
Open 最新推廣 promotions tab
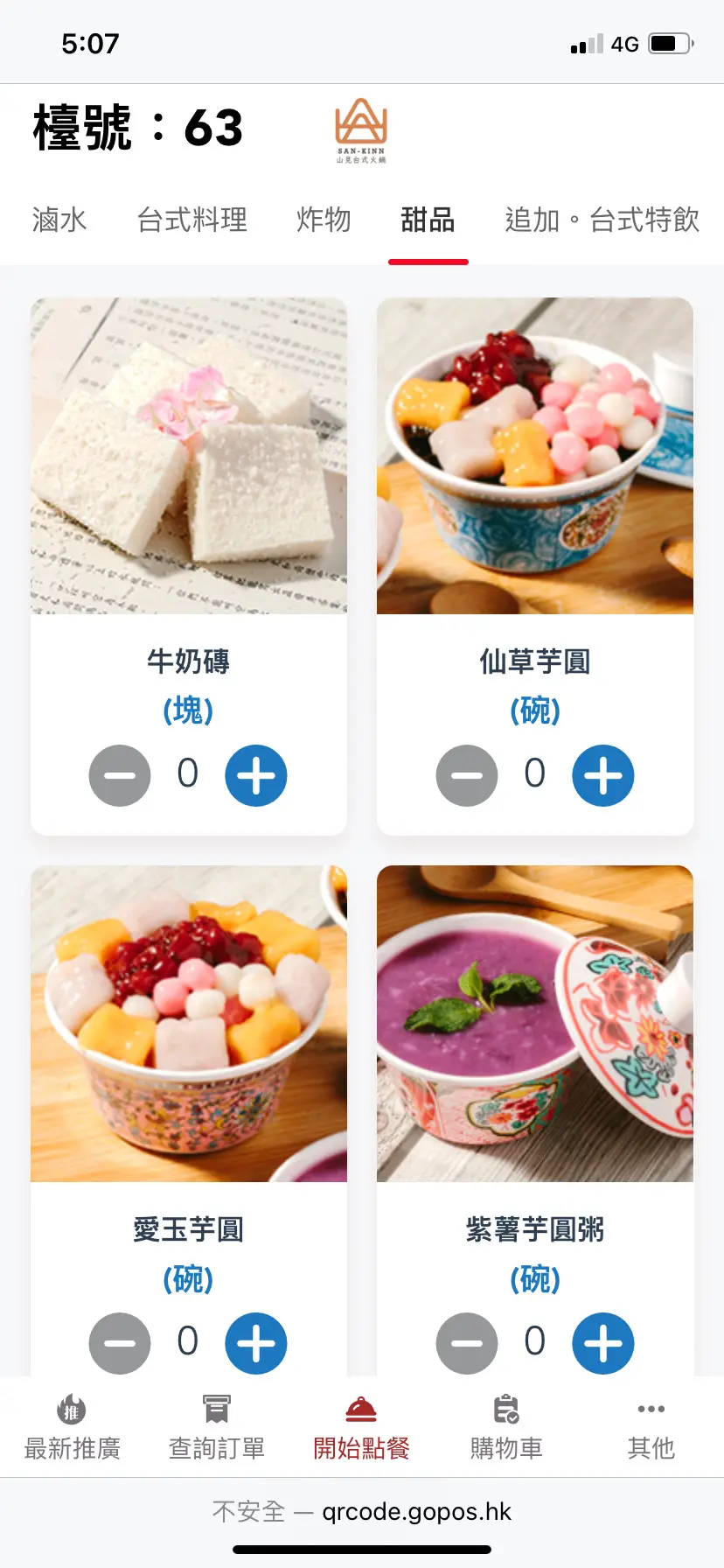[72, 1428]
